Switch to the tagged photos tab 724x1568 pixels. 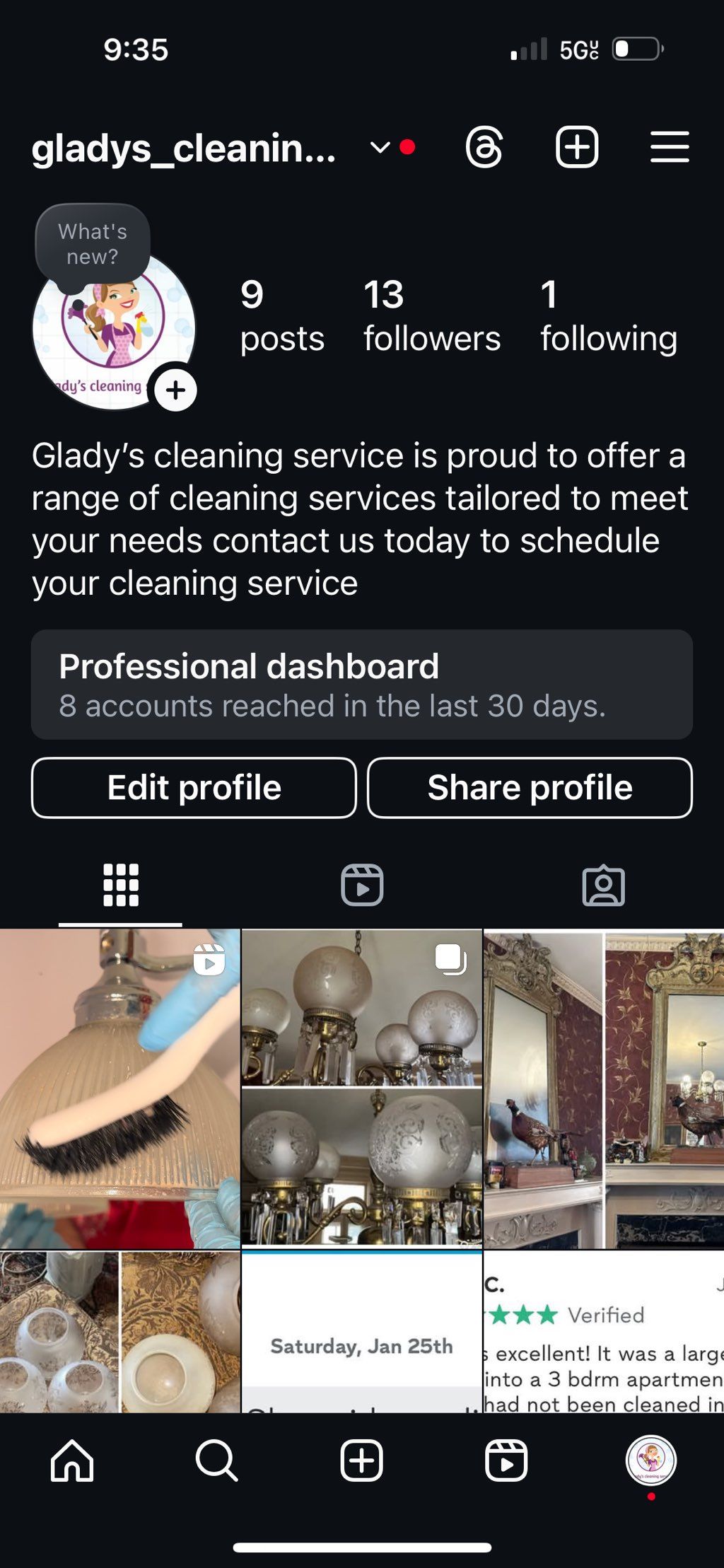tap(603, 885)
